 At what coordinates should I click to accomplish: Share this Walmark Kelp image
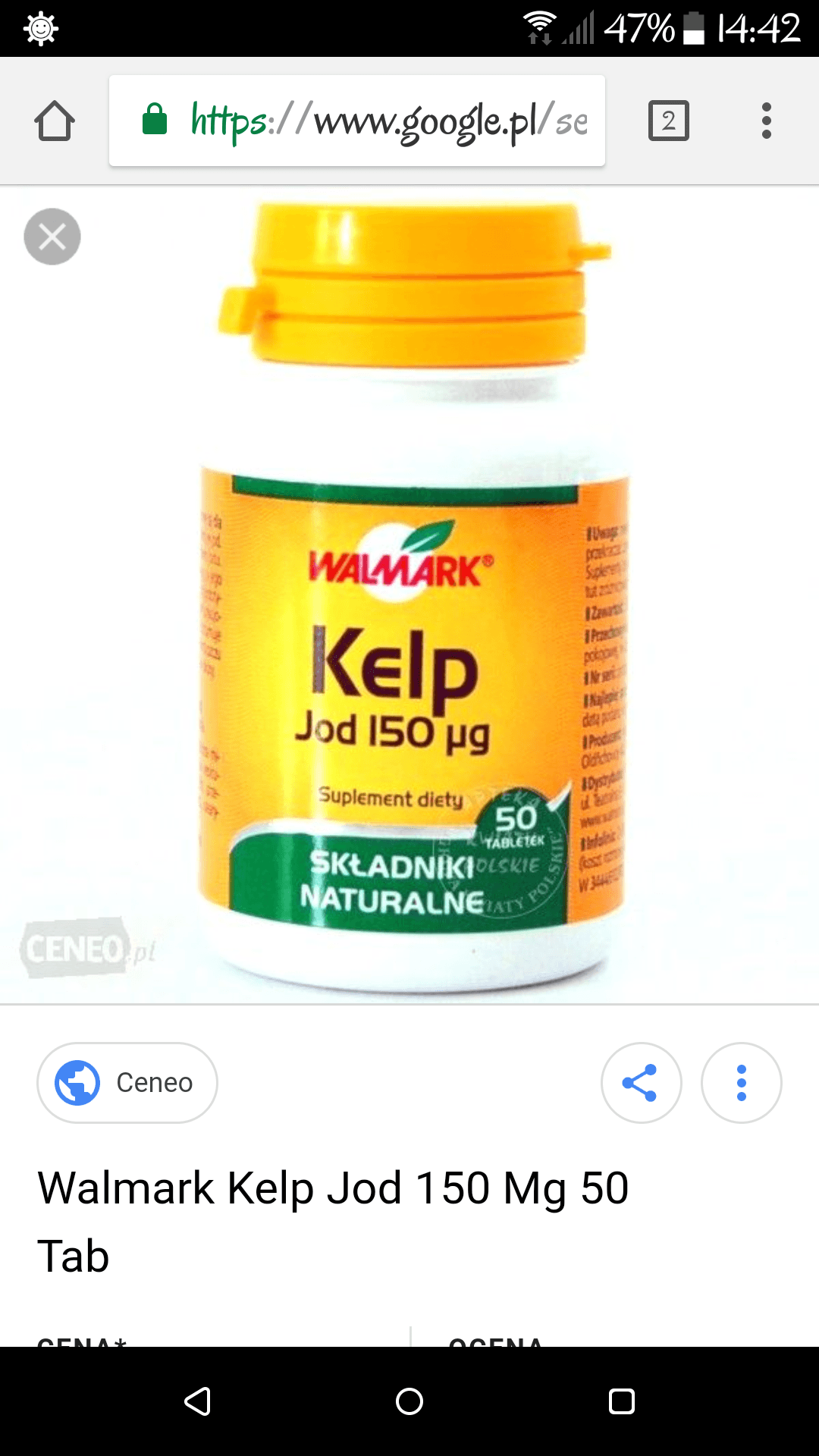point(641,1082)
